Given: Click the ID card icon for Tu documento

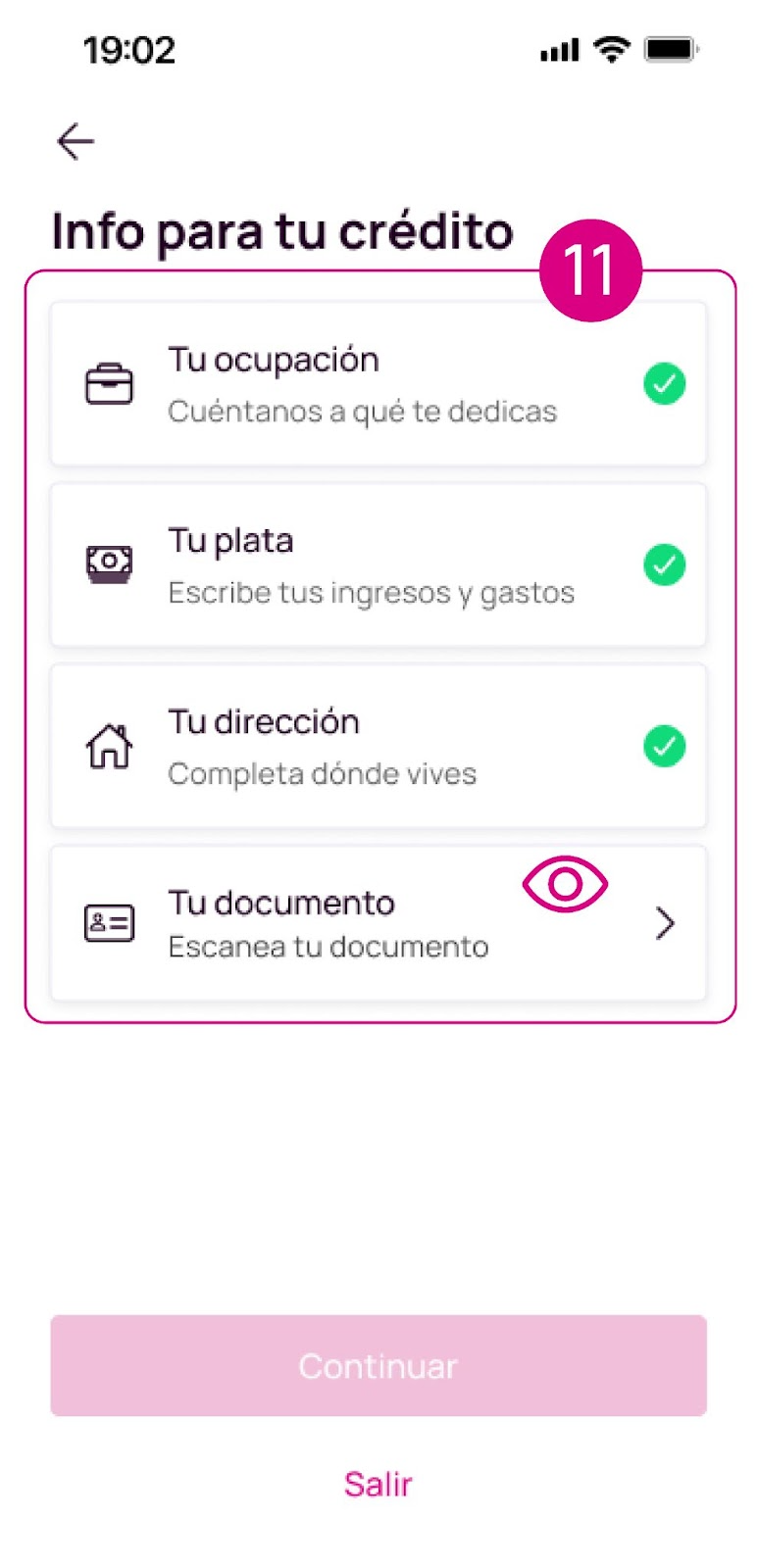Looking at the screenshot, I should [x=110, y=923].
